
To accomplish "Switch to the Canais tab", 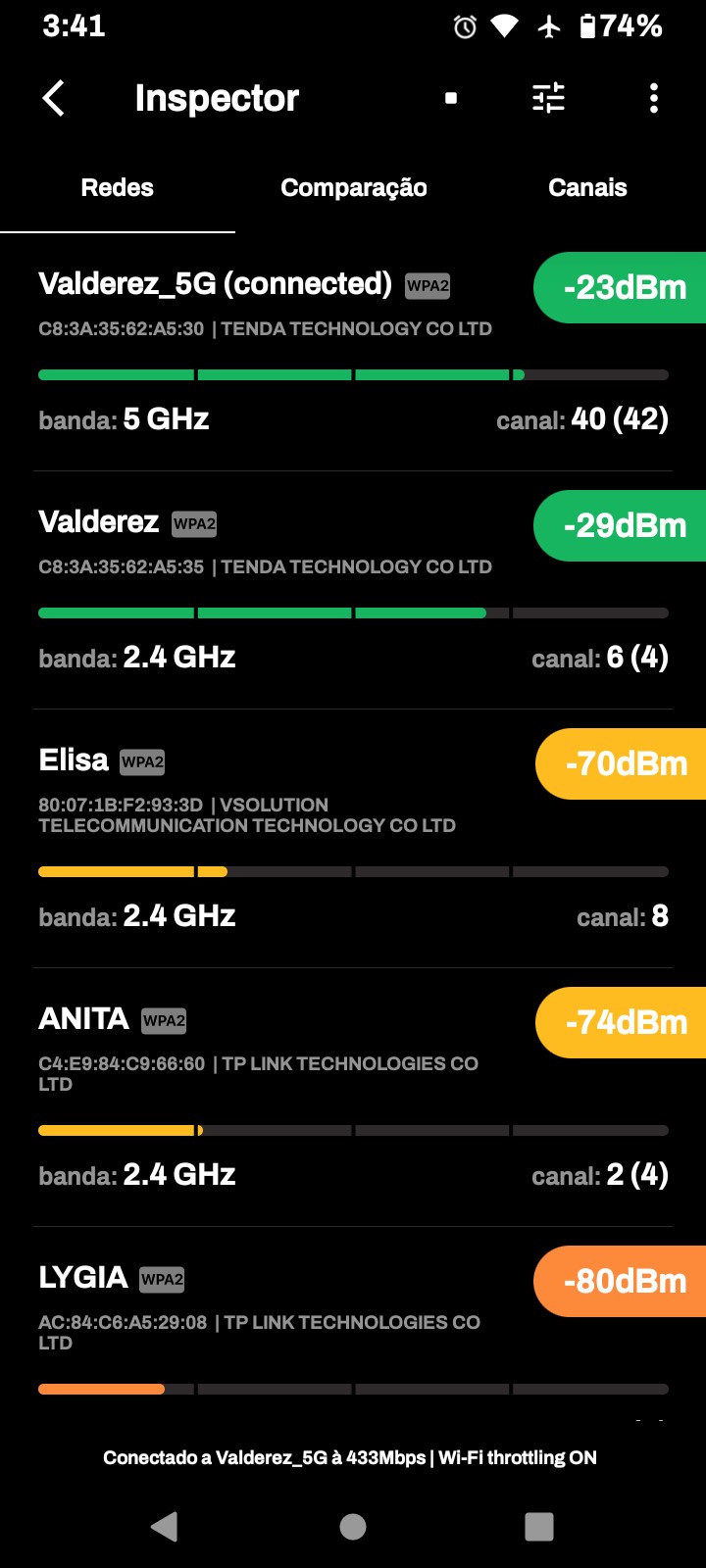I will click(587, 188).
